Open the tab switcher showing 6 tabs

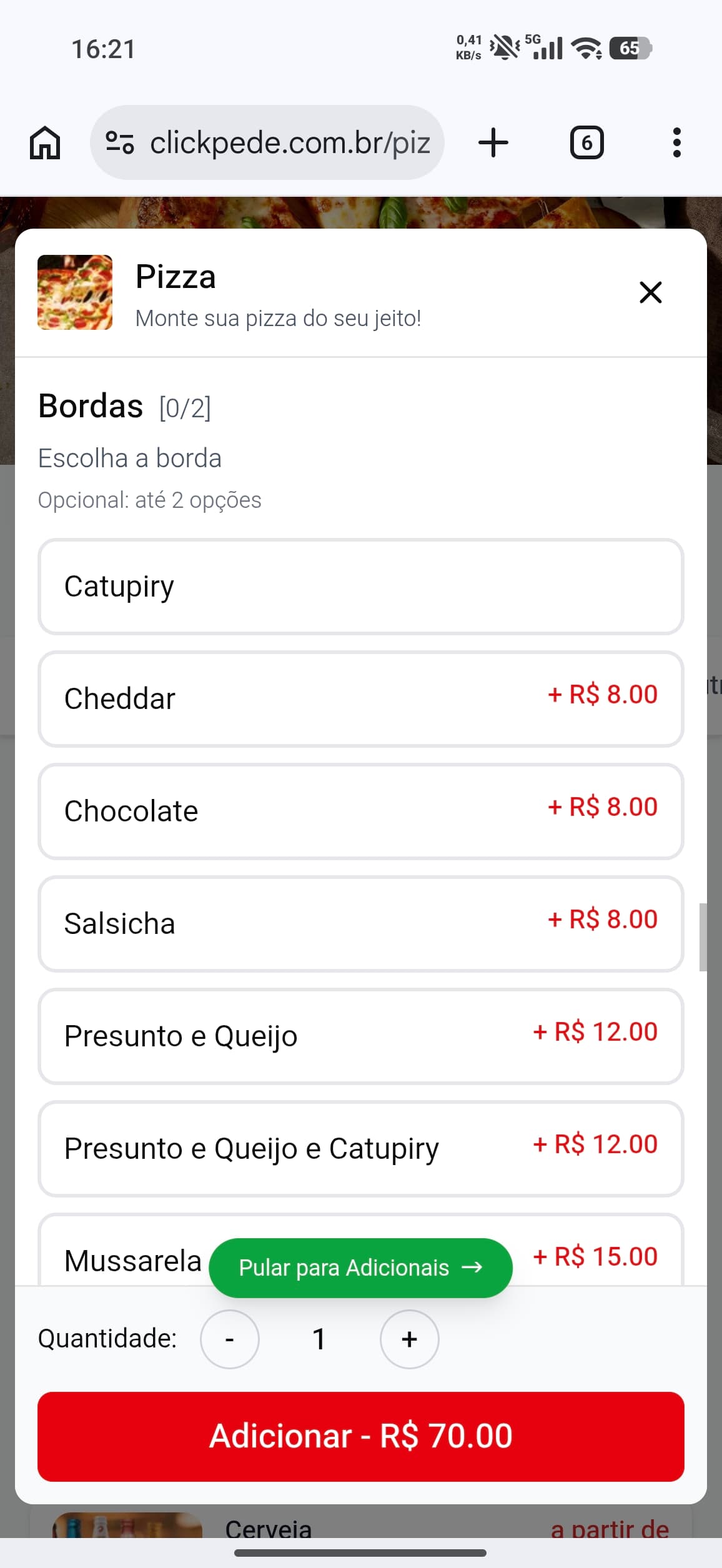click(x=586, y=142)
